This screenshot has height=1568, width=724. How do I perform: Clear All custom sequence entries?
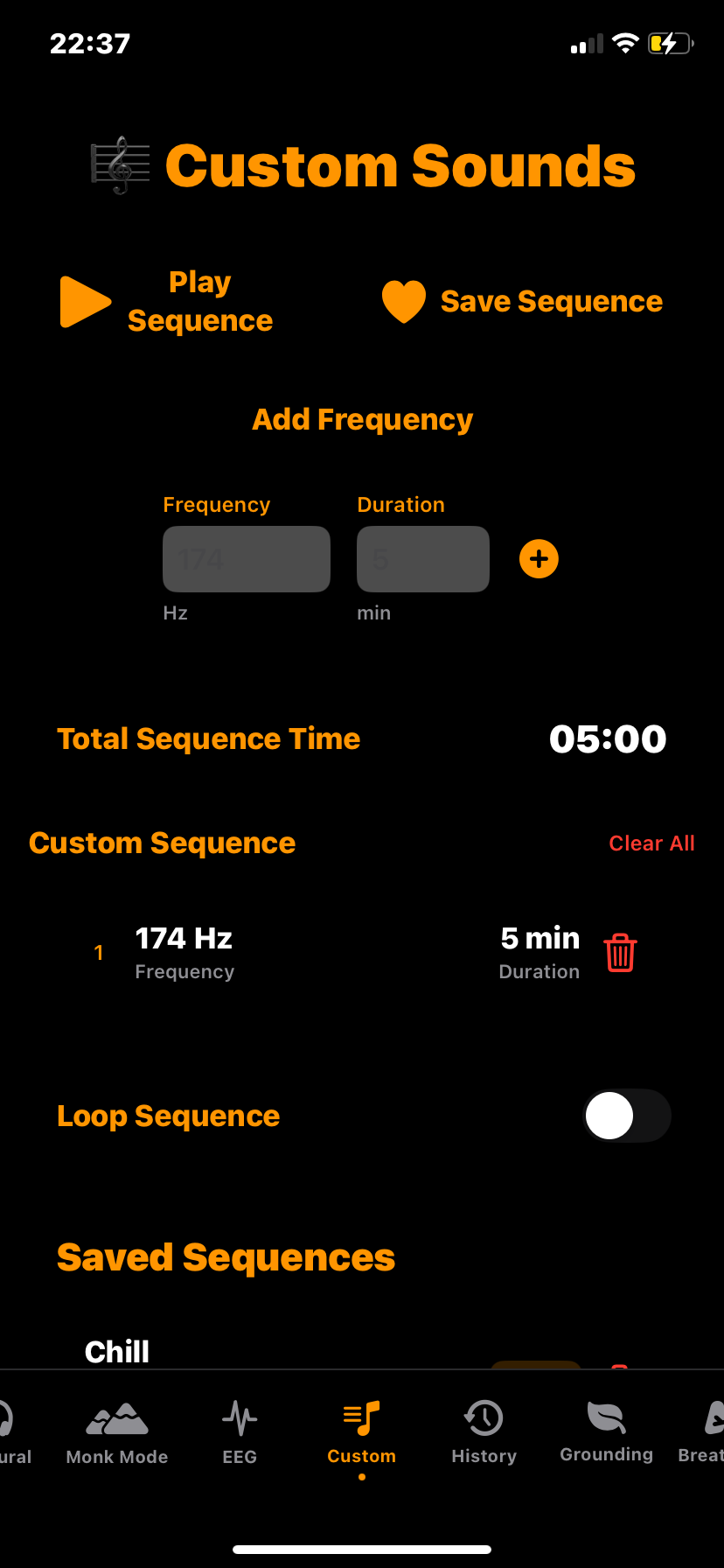point(651,843)
